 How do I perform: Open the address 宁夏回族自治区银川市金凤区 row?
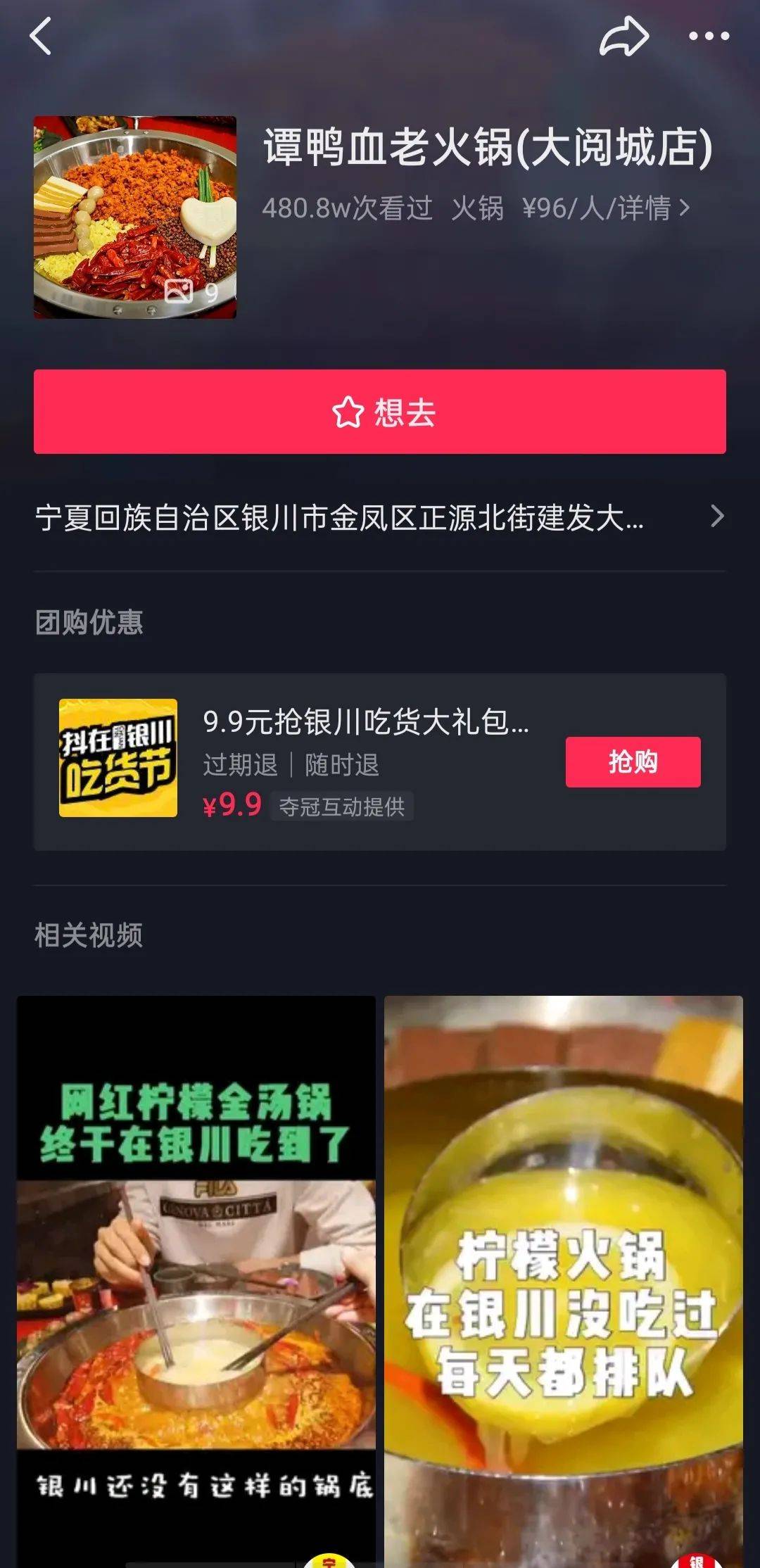click(380, 518)
